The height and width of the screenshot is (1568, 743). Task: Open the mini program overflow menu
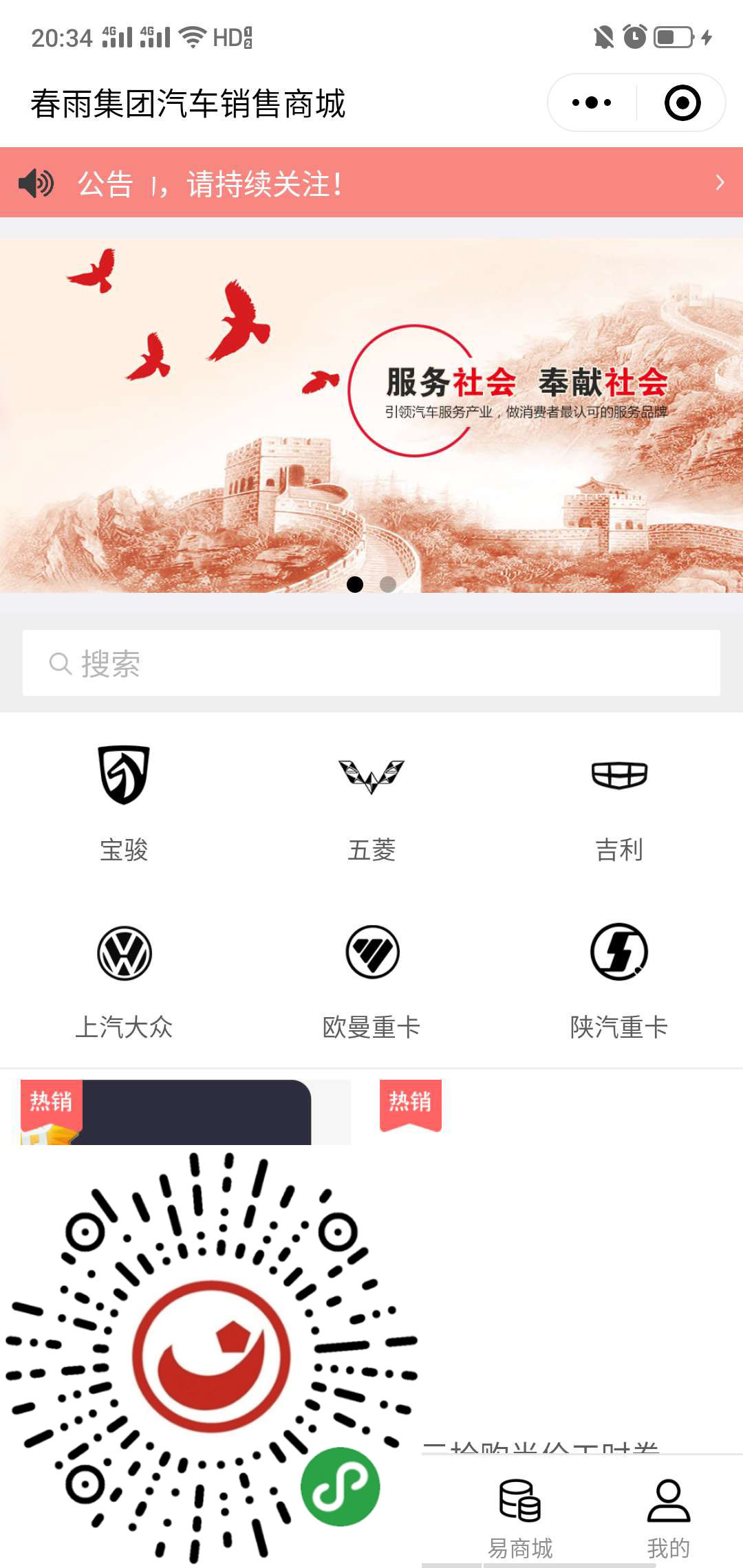coord(592,103)
